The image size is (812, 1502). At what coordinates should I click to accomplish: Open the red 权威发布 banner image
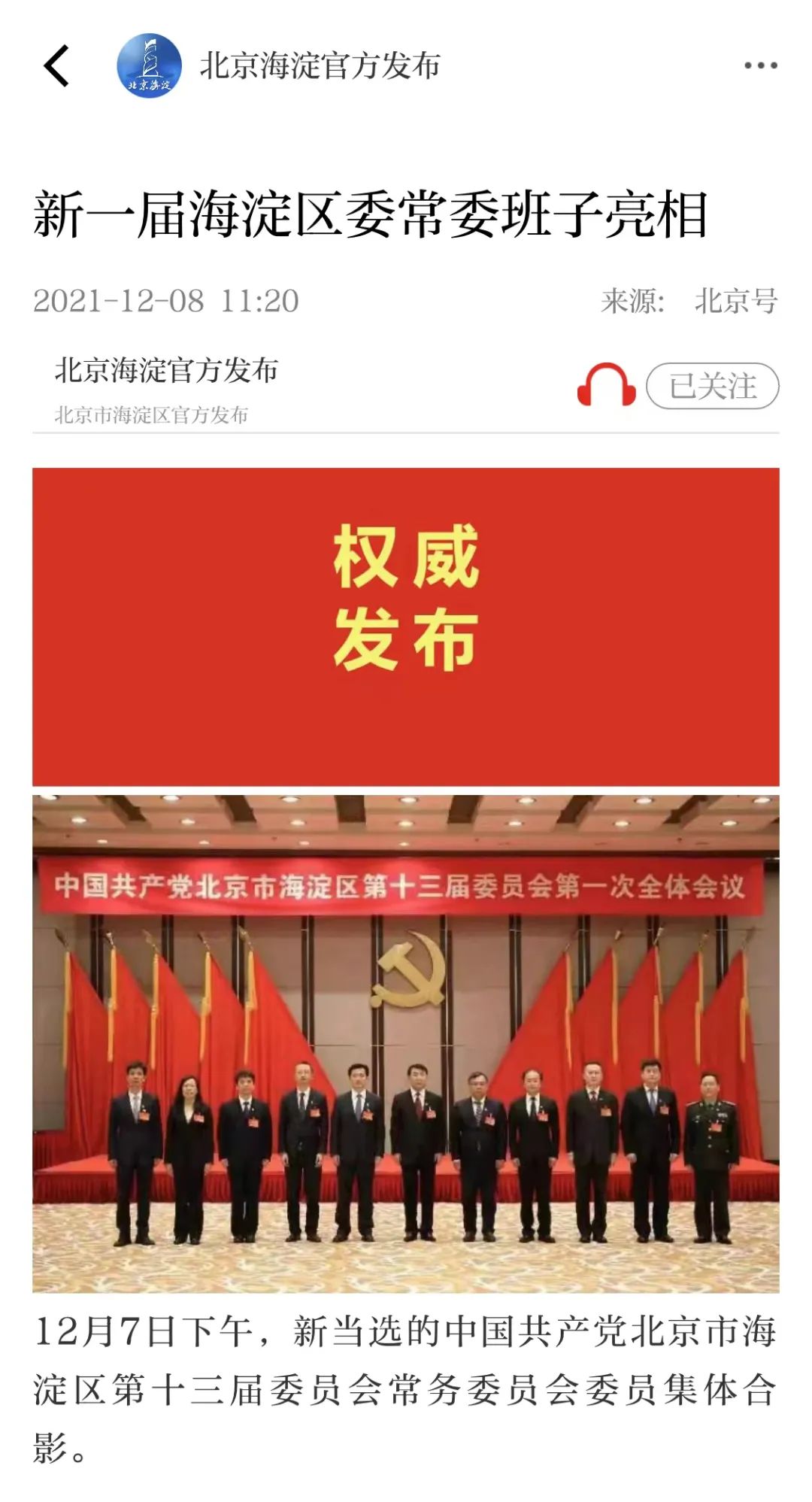pos(406,627)
